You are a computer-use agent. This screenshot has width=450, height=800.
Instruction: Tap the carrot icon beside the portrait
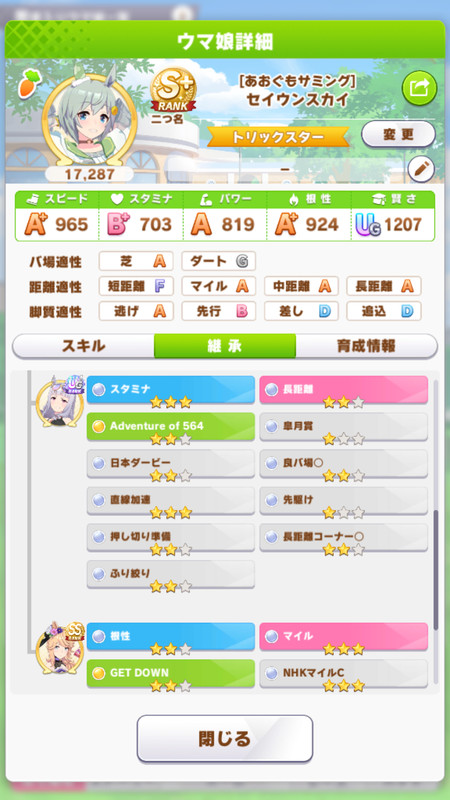(30, 84)
